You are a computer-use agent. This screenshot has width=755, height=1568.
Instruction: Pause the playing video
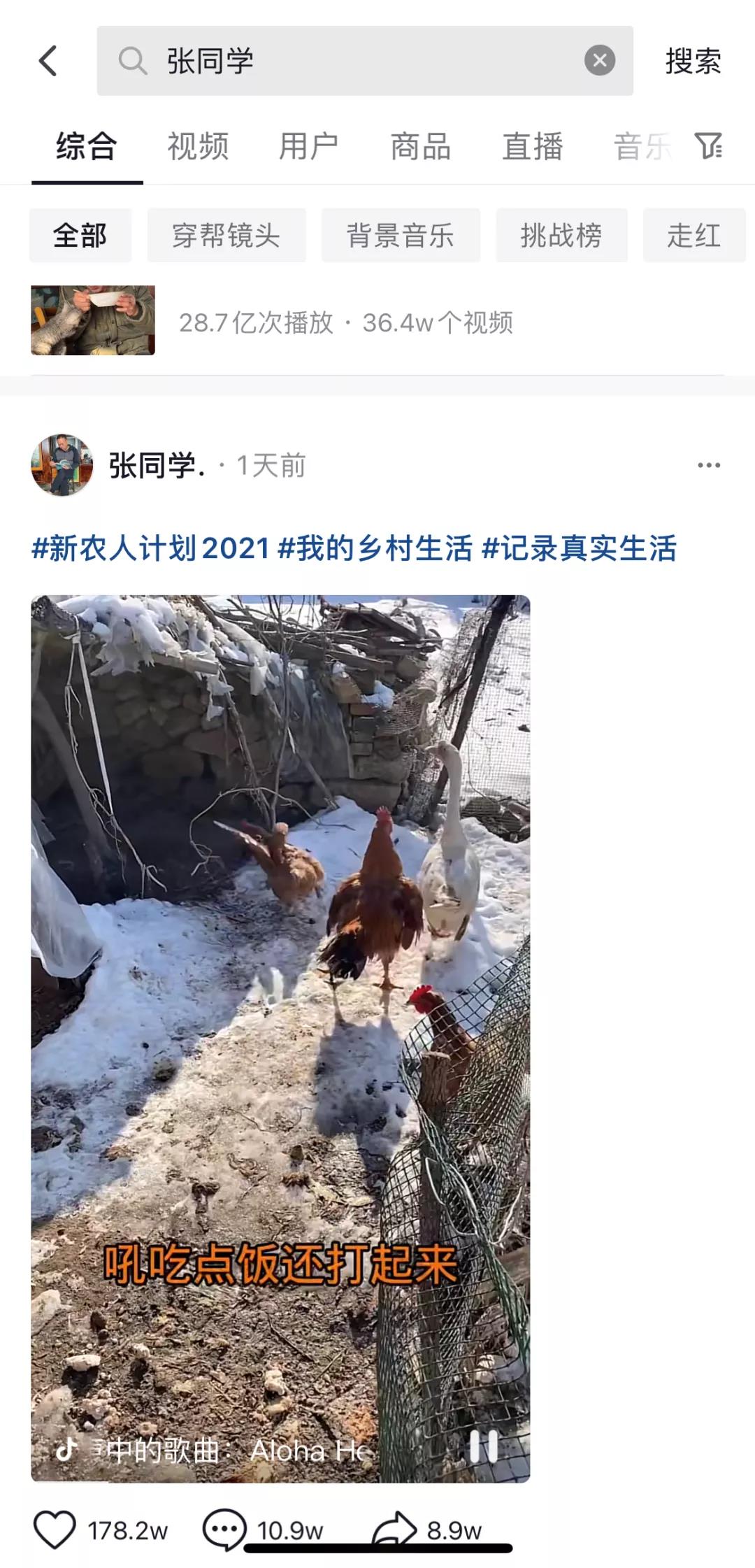tap(483, 1446)
